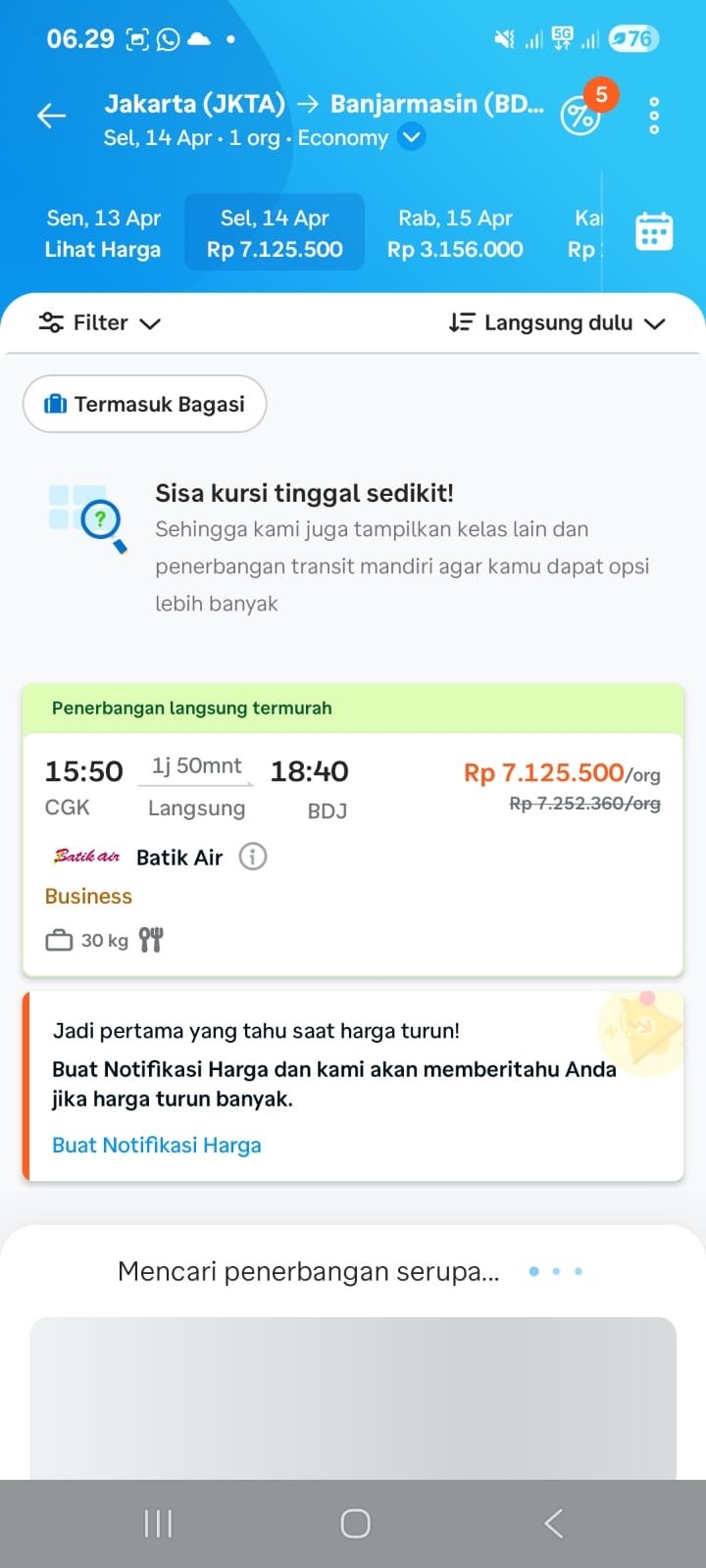Viewport: 706px width, 1568px height.
Task: Open the Filter options
Action: 99,323
